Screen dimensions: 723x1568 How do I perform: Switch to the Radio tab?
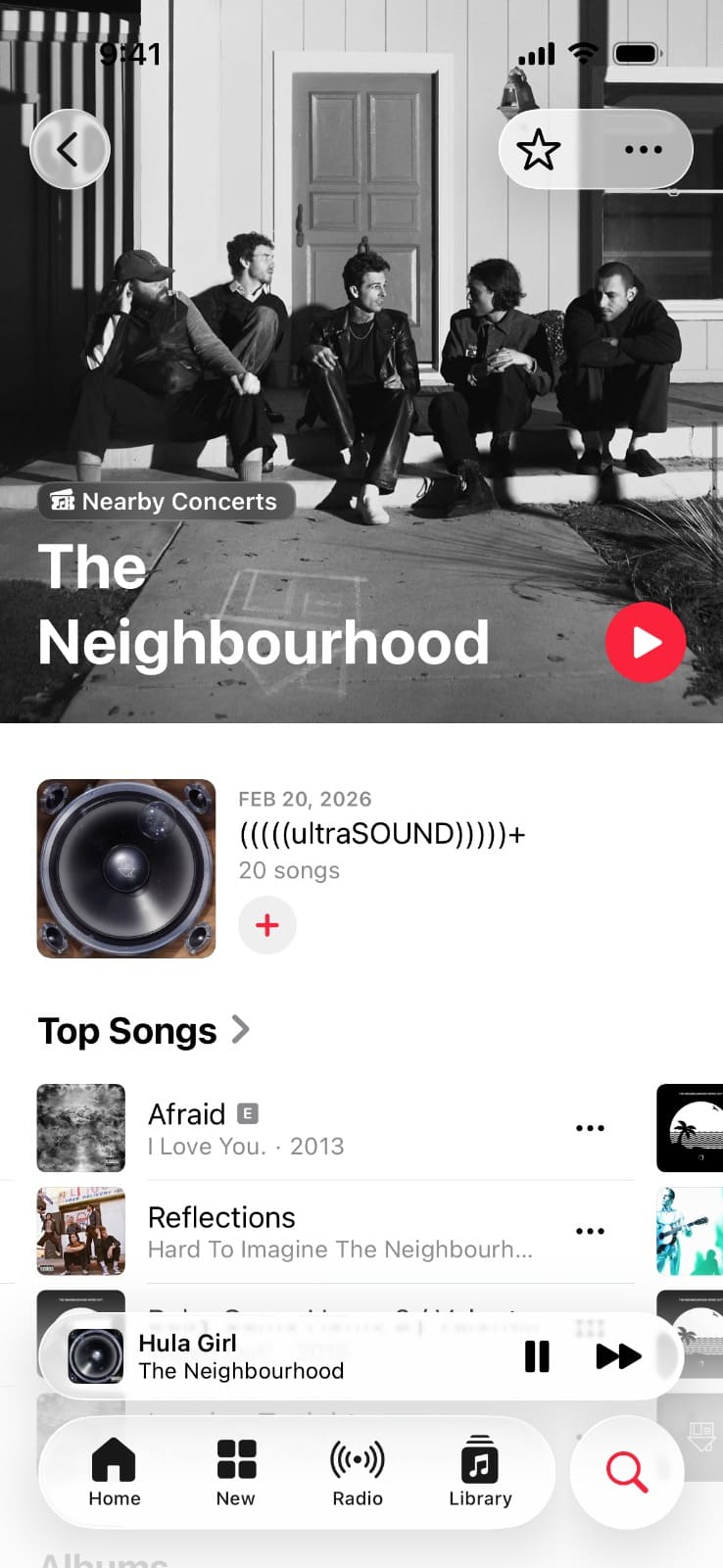coord(358,1472)
